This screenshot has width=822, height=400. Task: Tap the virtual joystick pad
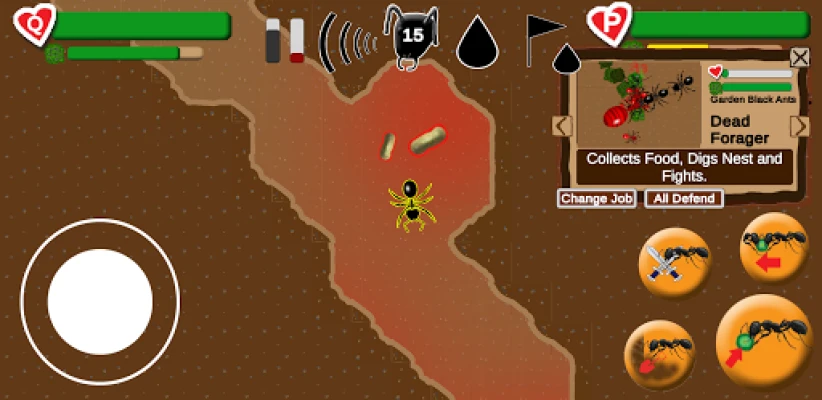pos(100,302)
